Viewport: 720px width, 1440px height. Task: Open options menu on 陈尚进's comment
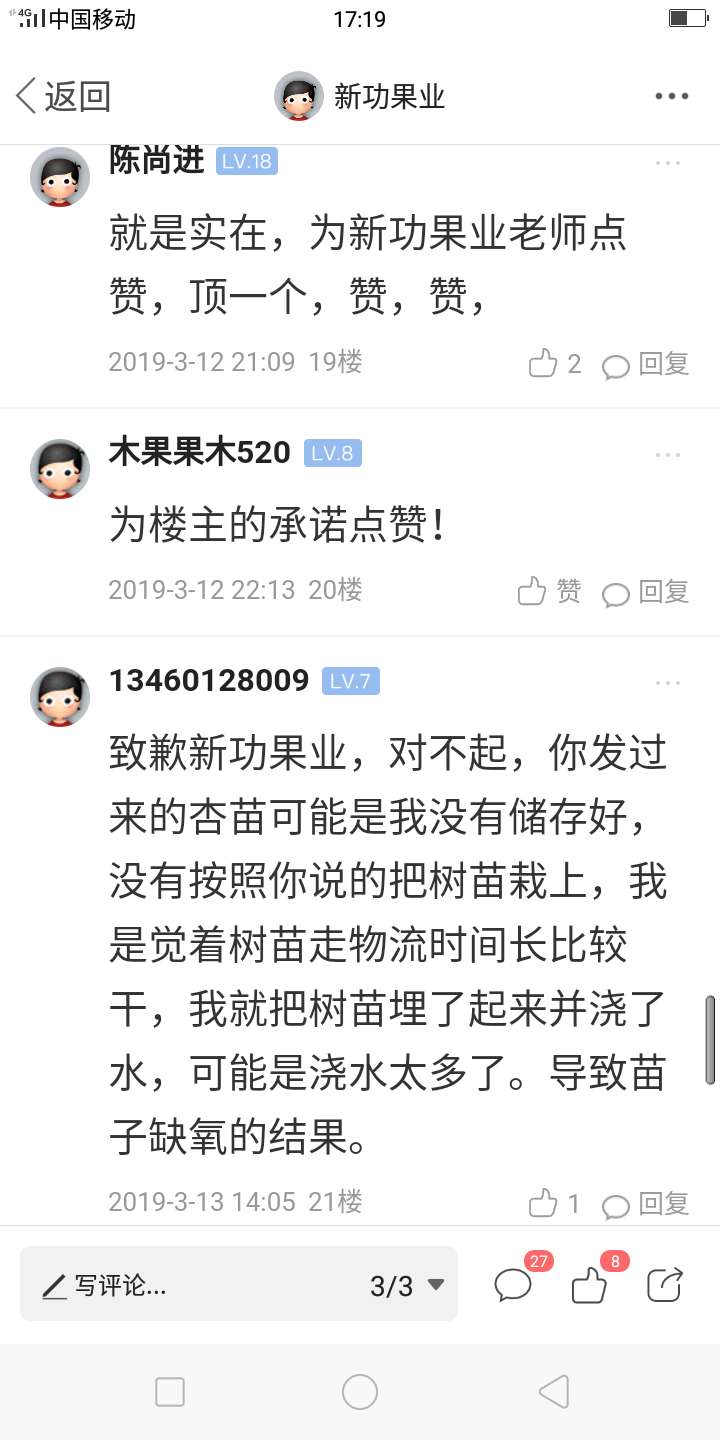coord(668,163)
